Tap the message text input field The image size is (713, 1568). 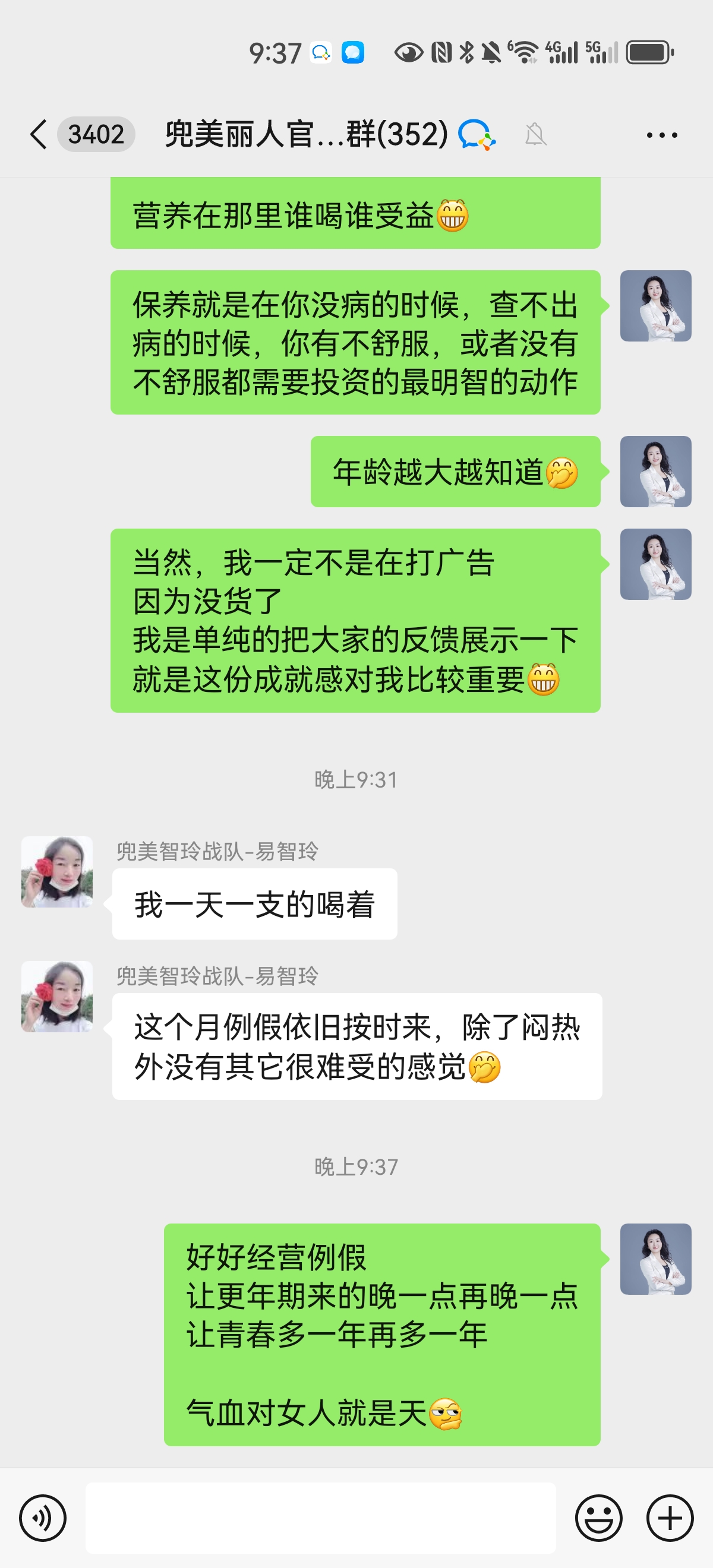click(320, 1518)
